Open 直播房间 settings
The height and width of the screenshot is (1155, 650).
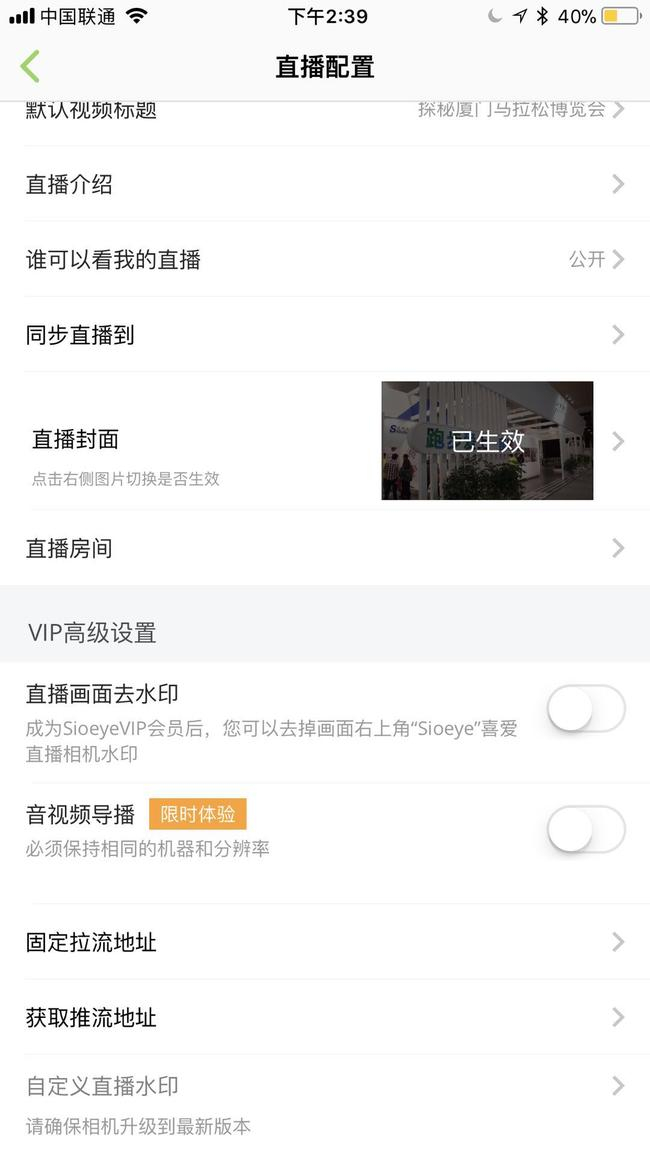point(324,548)
